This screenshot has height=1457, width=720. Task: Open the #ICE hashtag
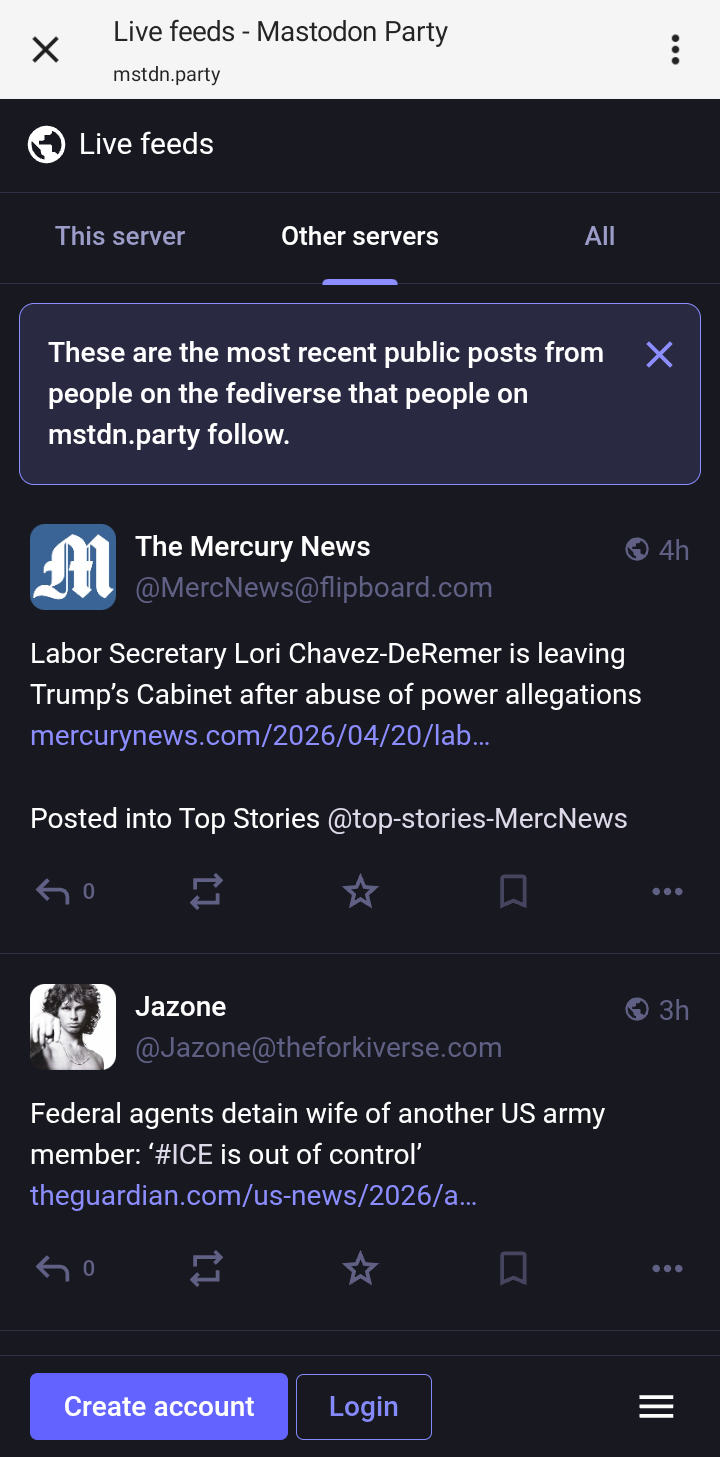point(184,1154)
